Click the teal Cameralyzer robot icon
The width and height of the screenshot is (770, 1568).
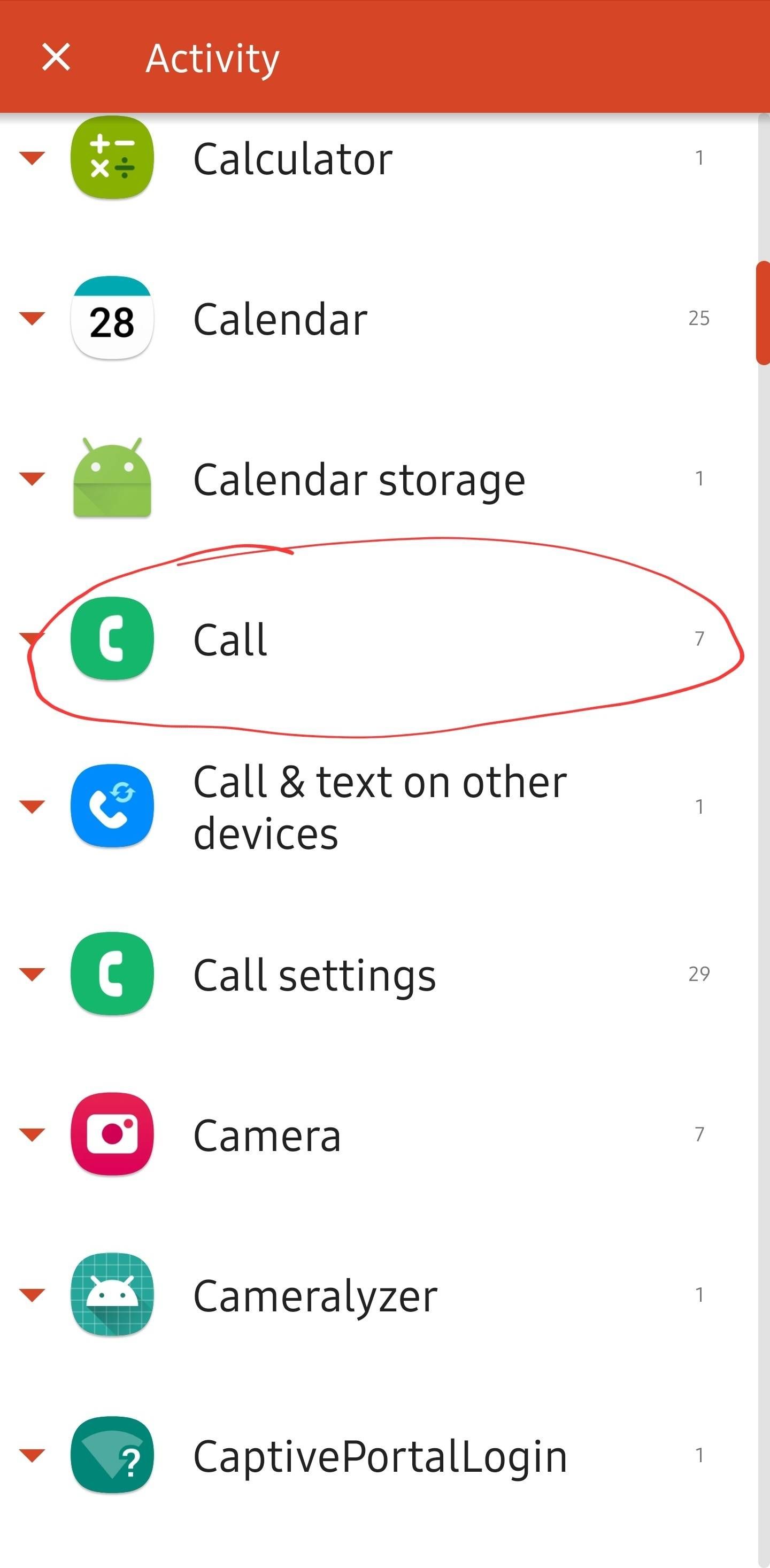pos(112,1295)
